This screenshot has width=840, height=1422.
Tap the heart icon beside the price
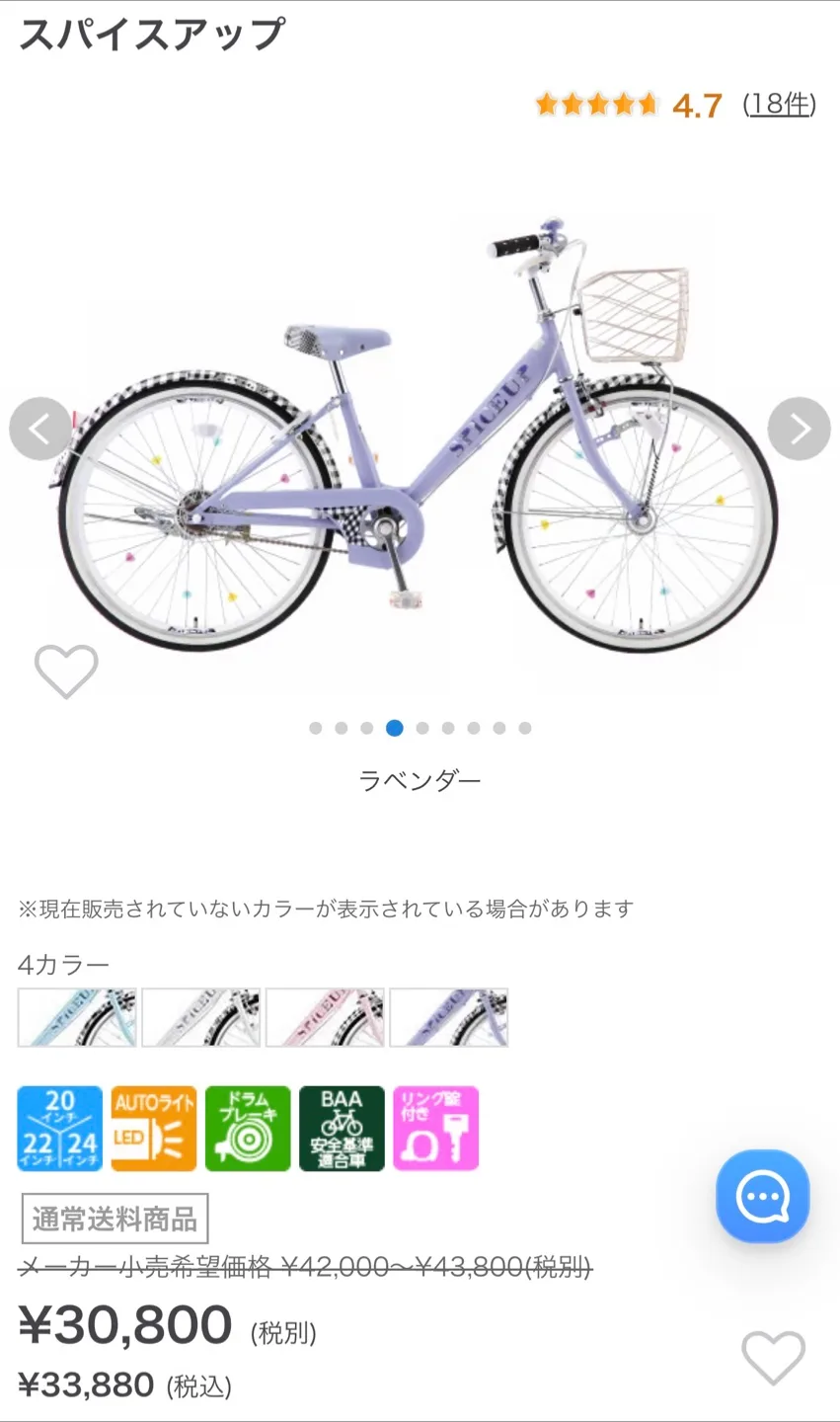[773, 1358]
